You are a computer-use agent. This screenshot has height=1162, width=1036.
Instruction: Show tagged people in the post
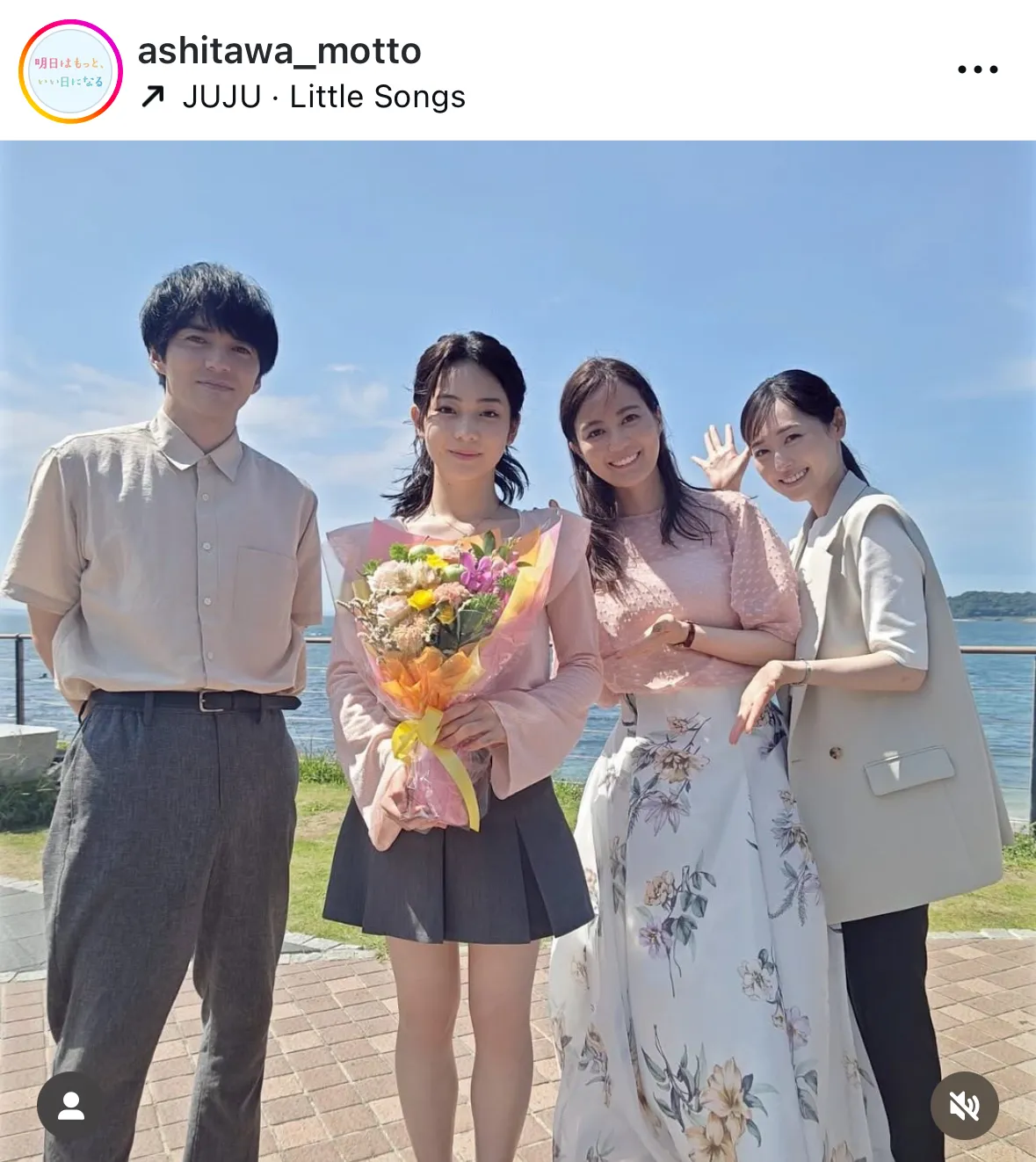pos(70,1106)
